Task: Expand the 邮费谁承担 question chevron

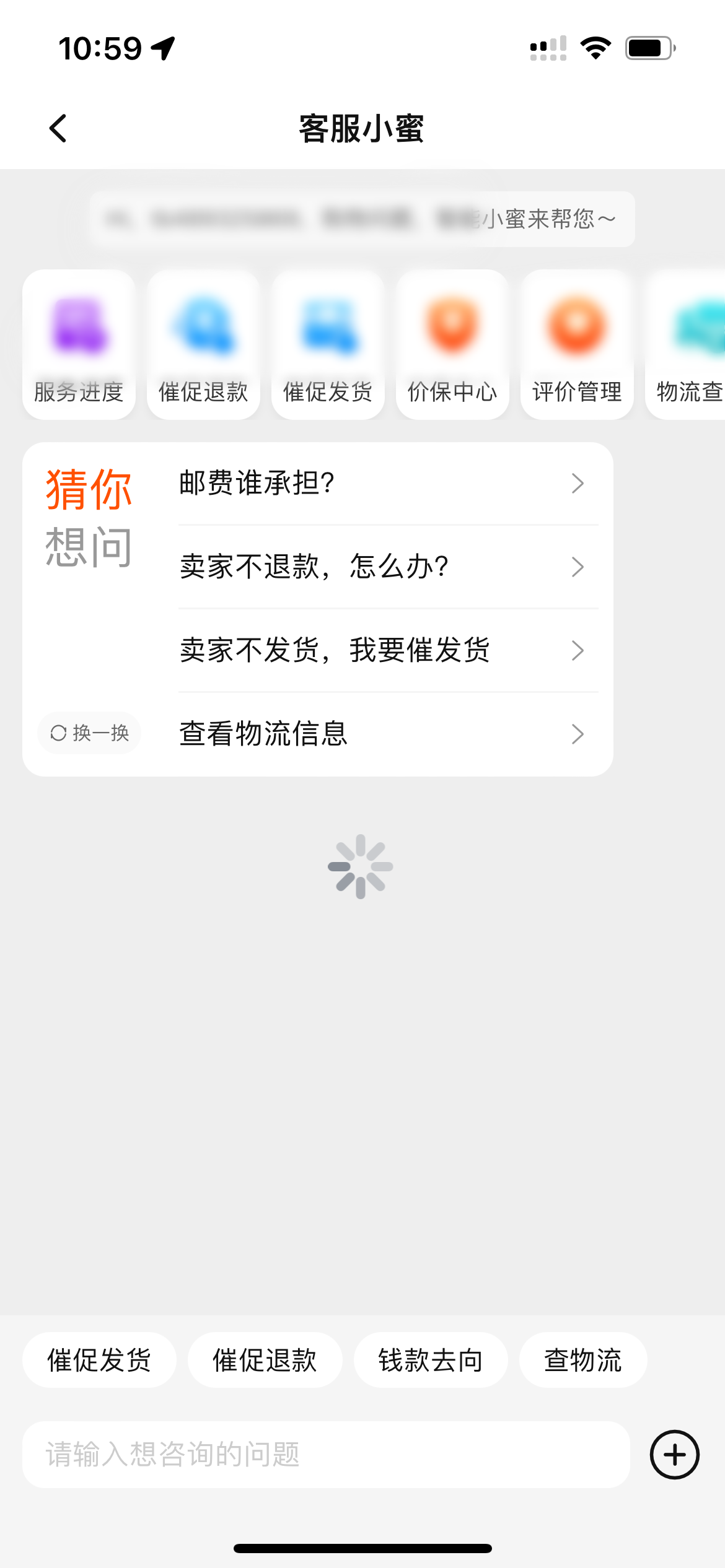Action: pyautogui.click(x=578, y=484)
